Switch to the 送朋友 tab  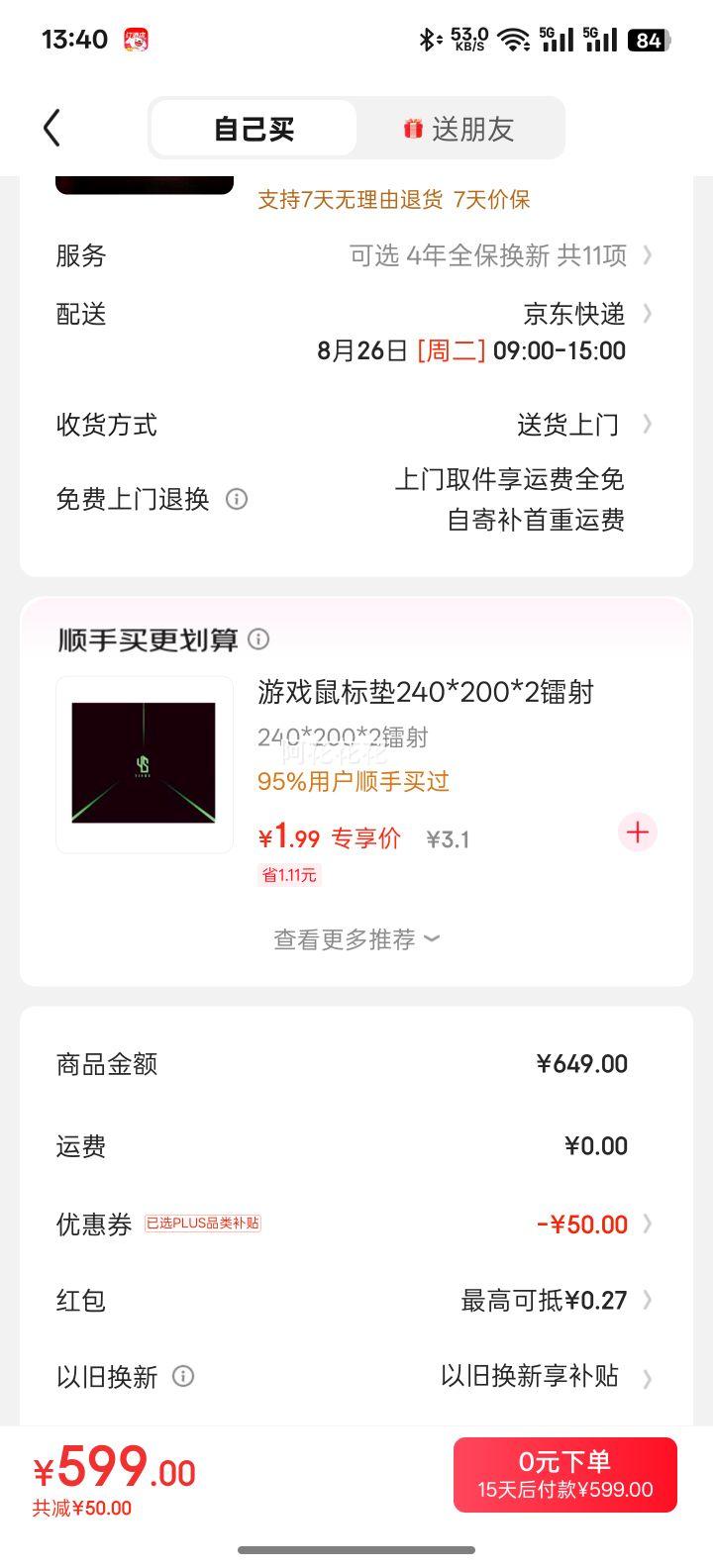pos(459,129)
